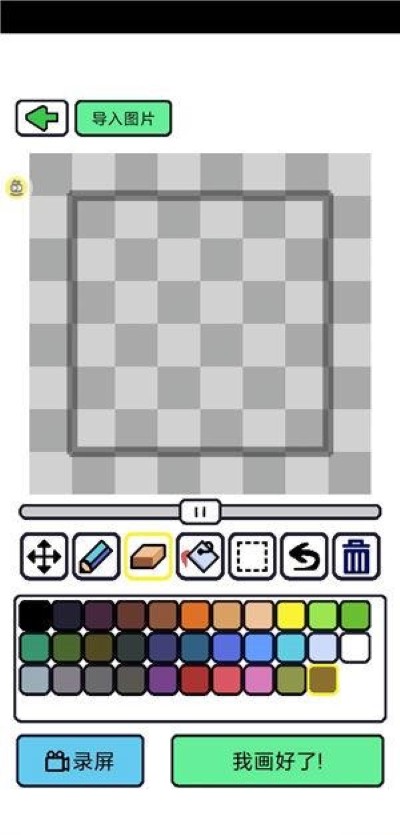Select the move tool with four arrows

[44, 556]
